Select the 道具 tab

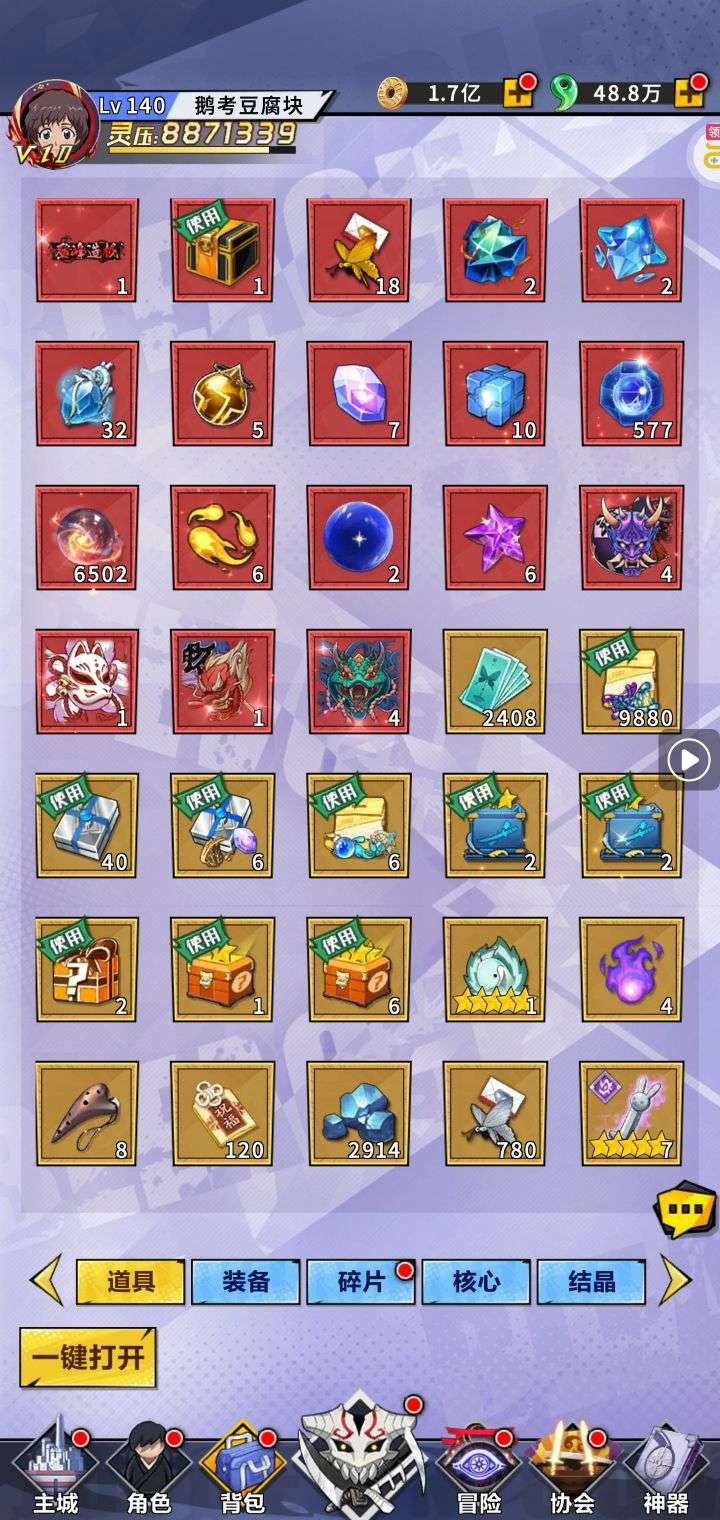pos(131,1281)
